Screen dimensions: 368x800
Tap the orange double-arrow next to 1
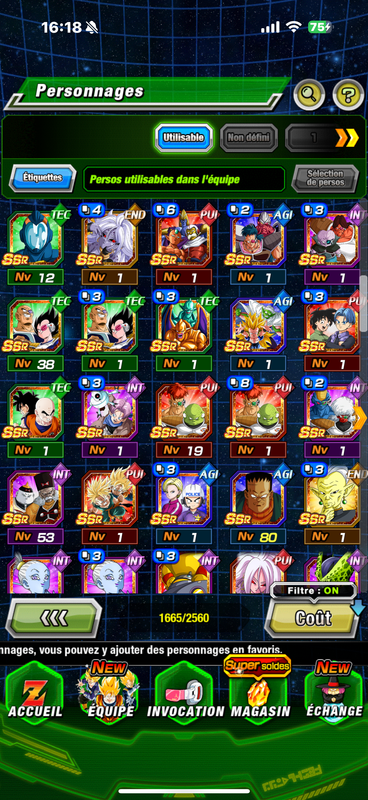(x=347, y=137)
